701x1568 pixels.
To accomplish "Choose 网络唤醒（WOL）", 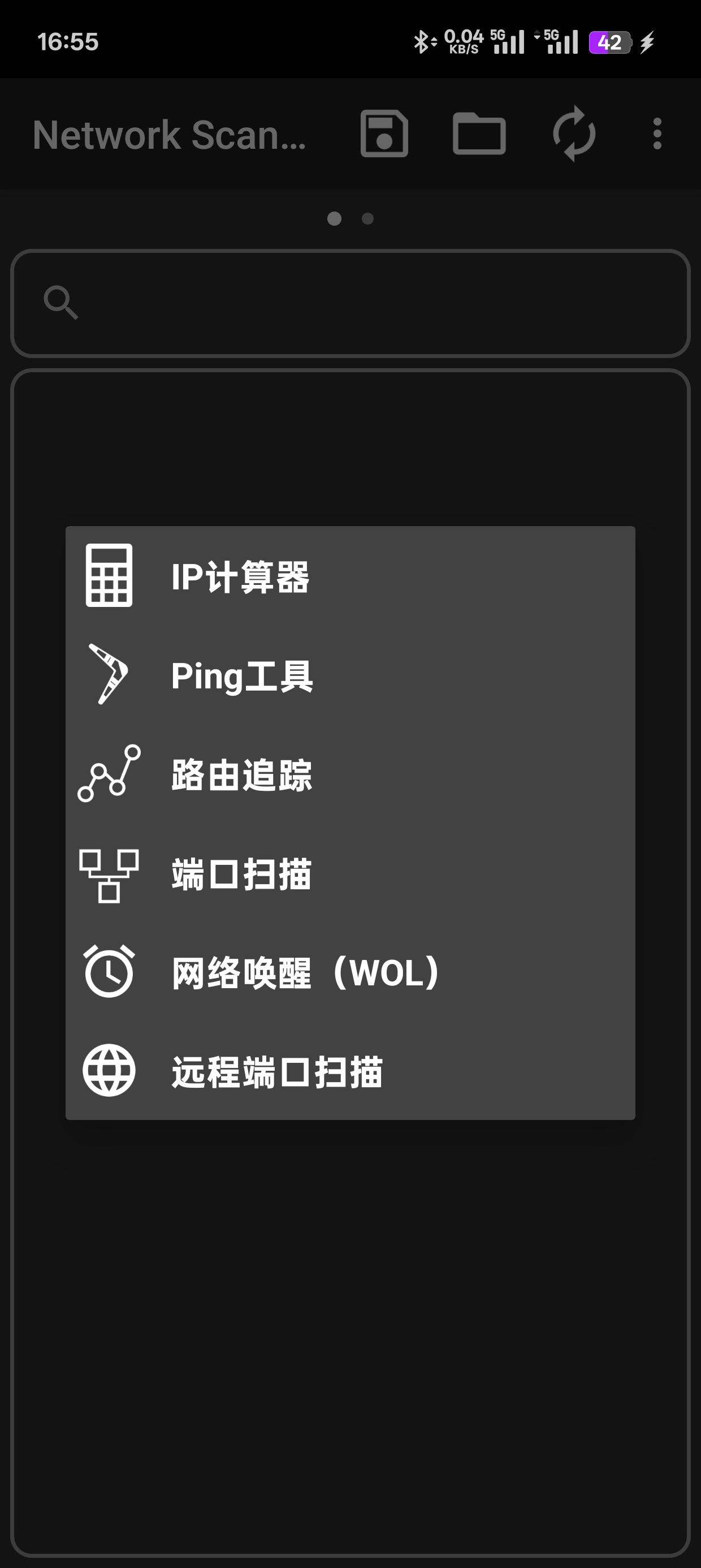I will click(350, 972).
